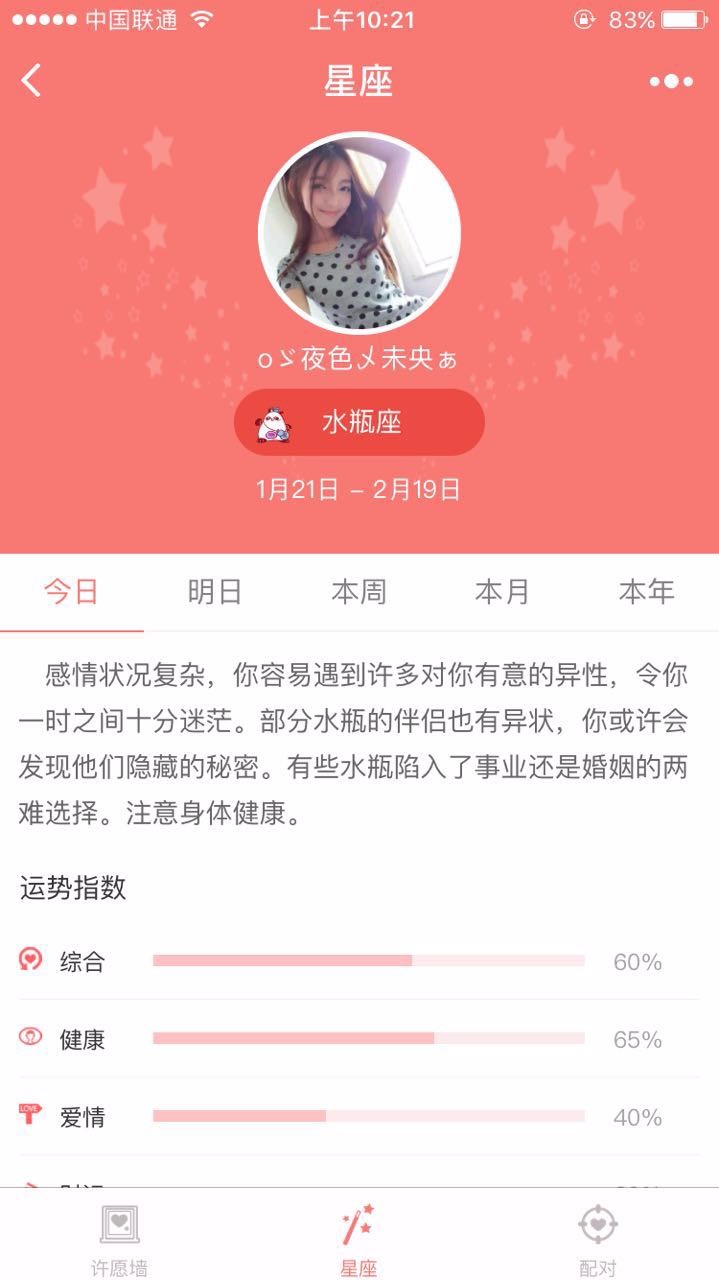
Task: Select the 今日 horoscope tab
Action: click(72, 592)
